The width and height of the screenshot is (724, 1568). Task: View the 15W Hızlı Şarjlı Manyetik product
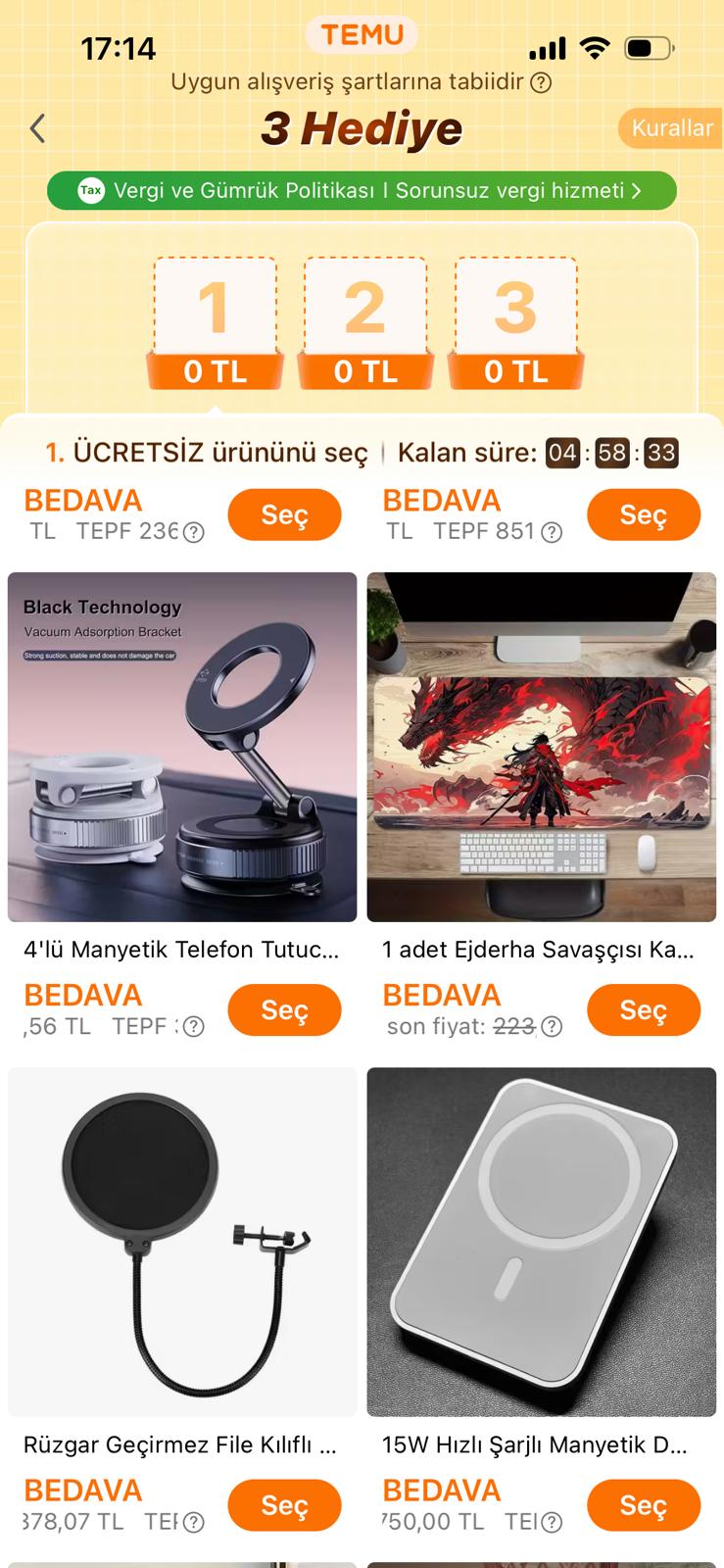[541, 1242]
